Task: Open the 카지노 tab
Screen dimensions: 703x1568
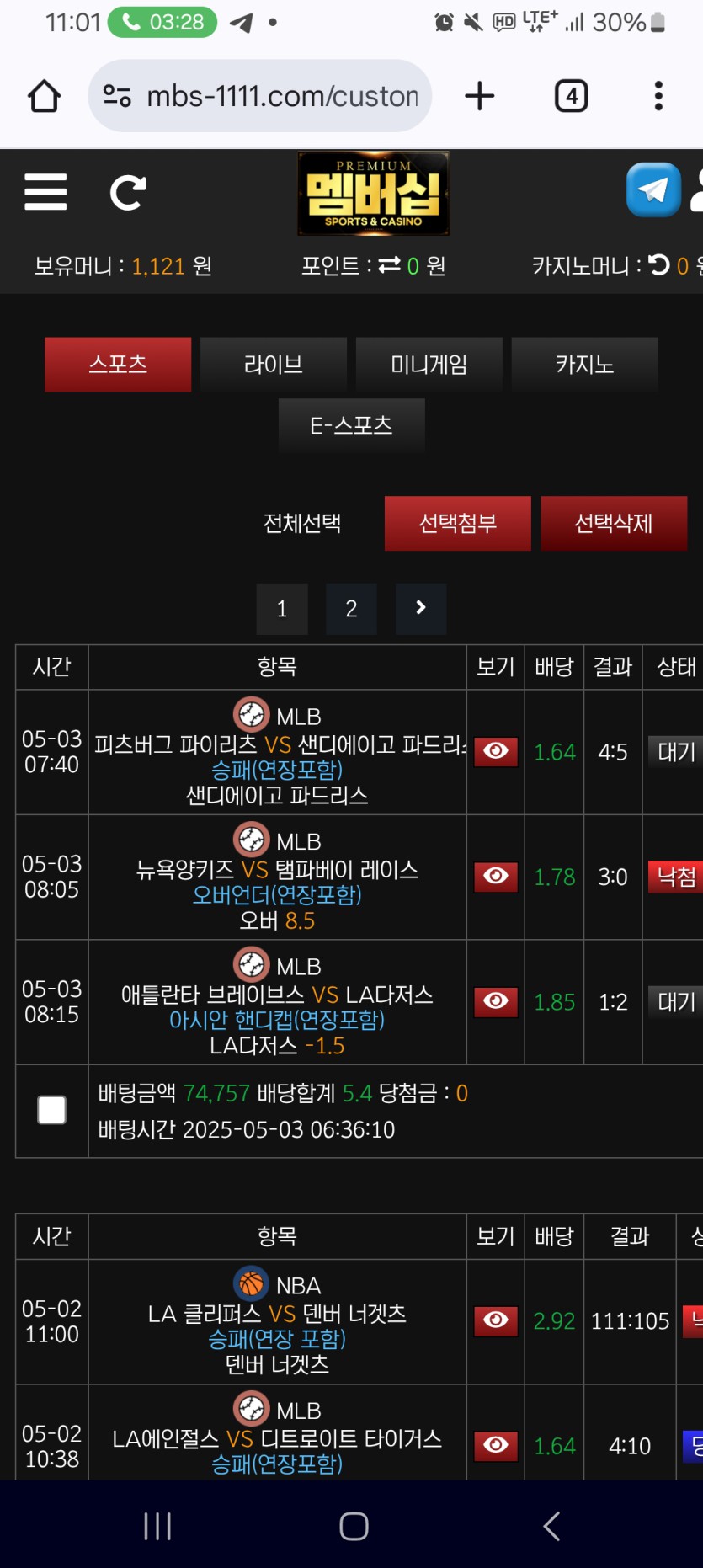Action: click(x=584, y=365)
